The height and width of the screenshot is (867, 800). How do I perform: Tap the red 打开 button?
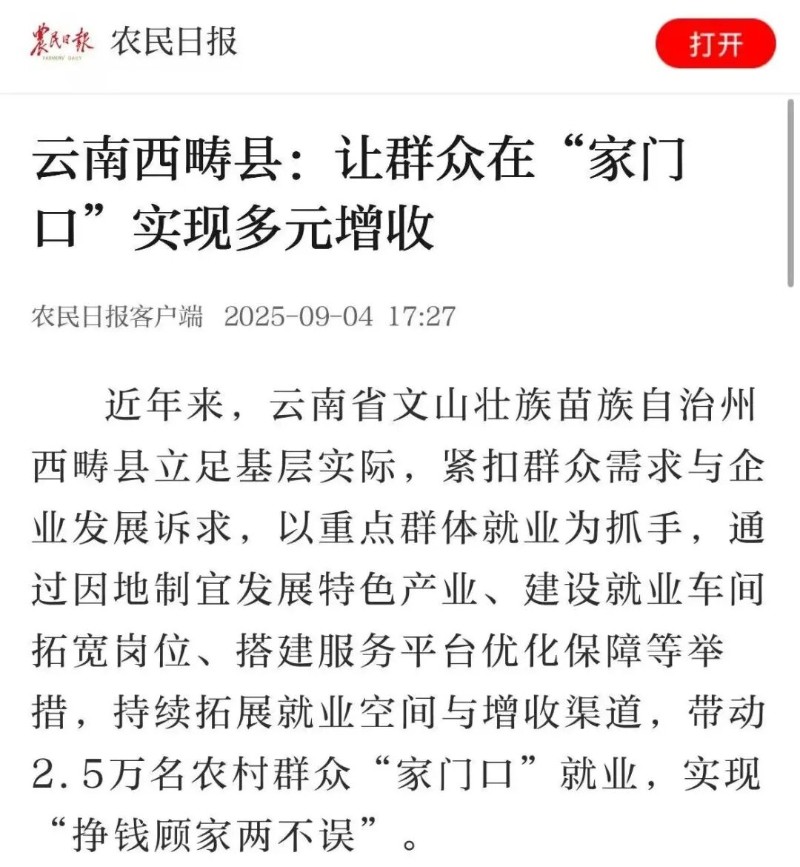click(x=715, y=44)
